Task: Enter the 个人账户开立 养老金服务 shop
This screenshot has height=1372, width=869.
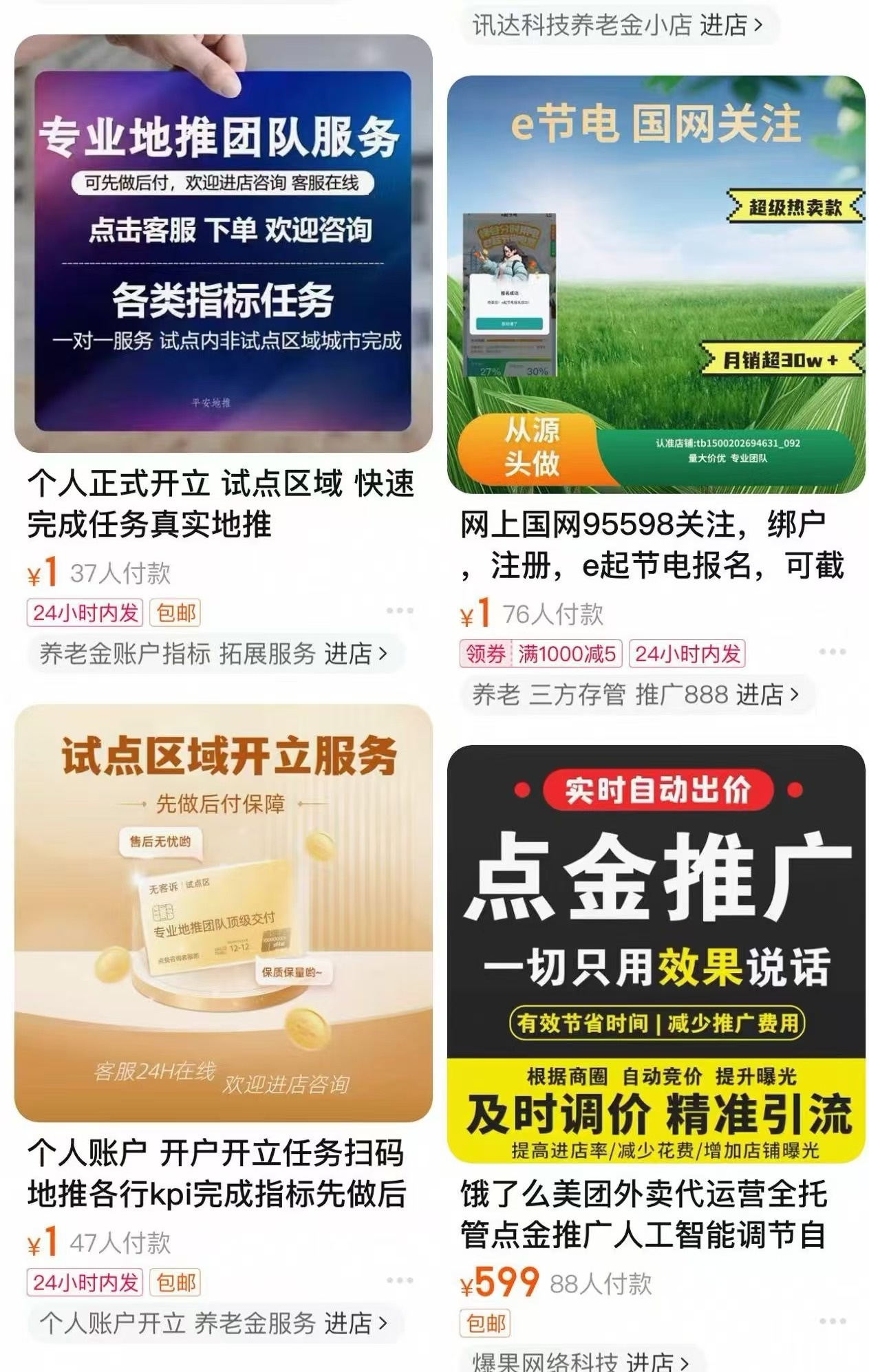Action: (213, 1322)
